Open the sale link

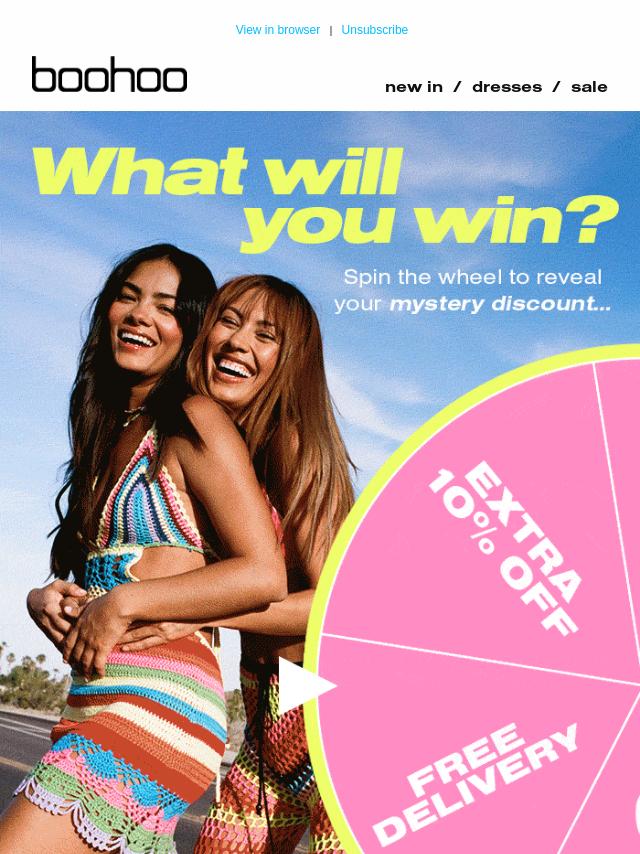(x=589, y=87)
